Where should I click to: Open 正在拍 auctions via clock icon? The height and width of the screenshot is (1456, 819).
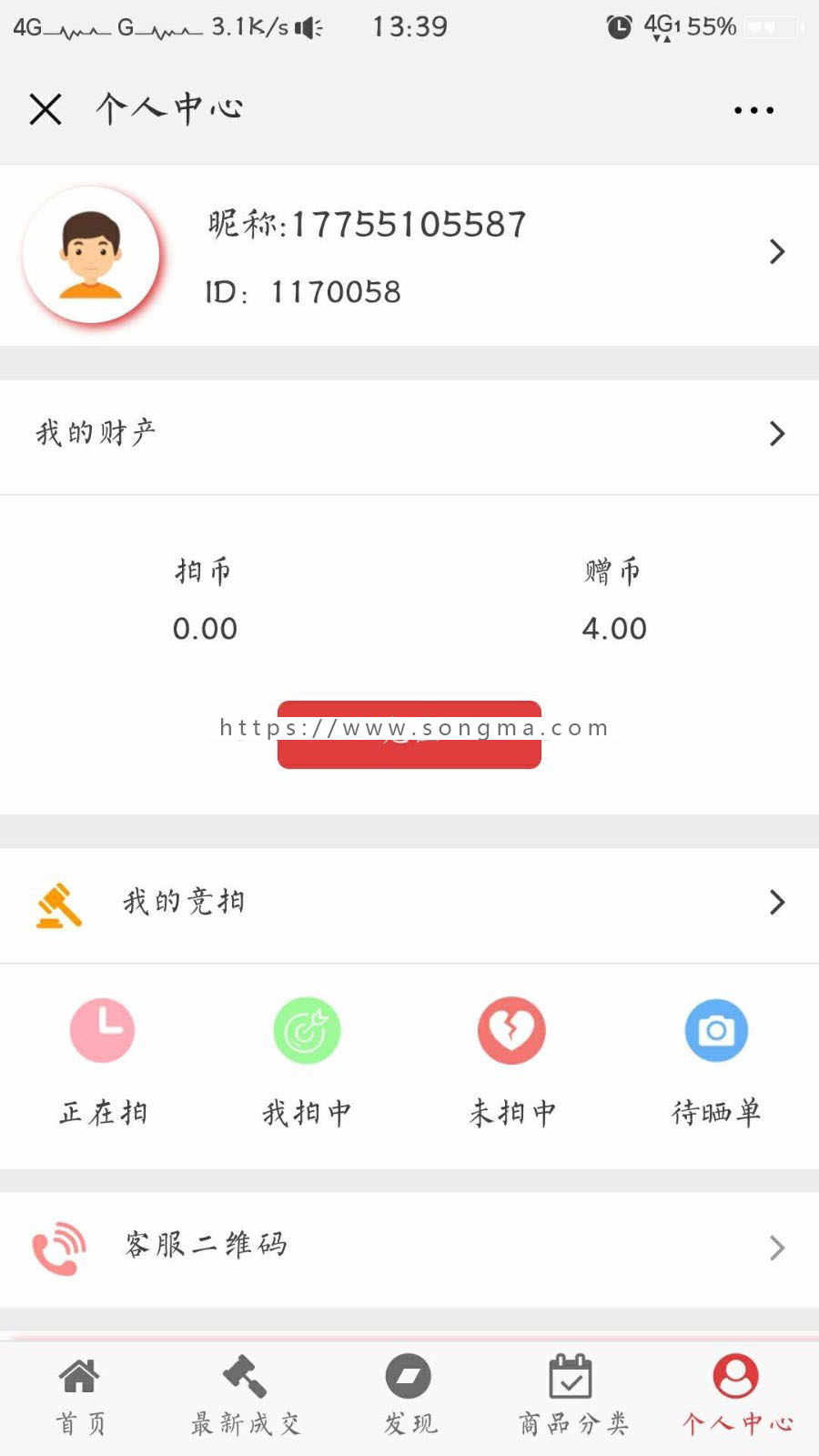103,1030
